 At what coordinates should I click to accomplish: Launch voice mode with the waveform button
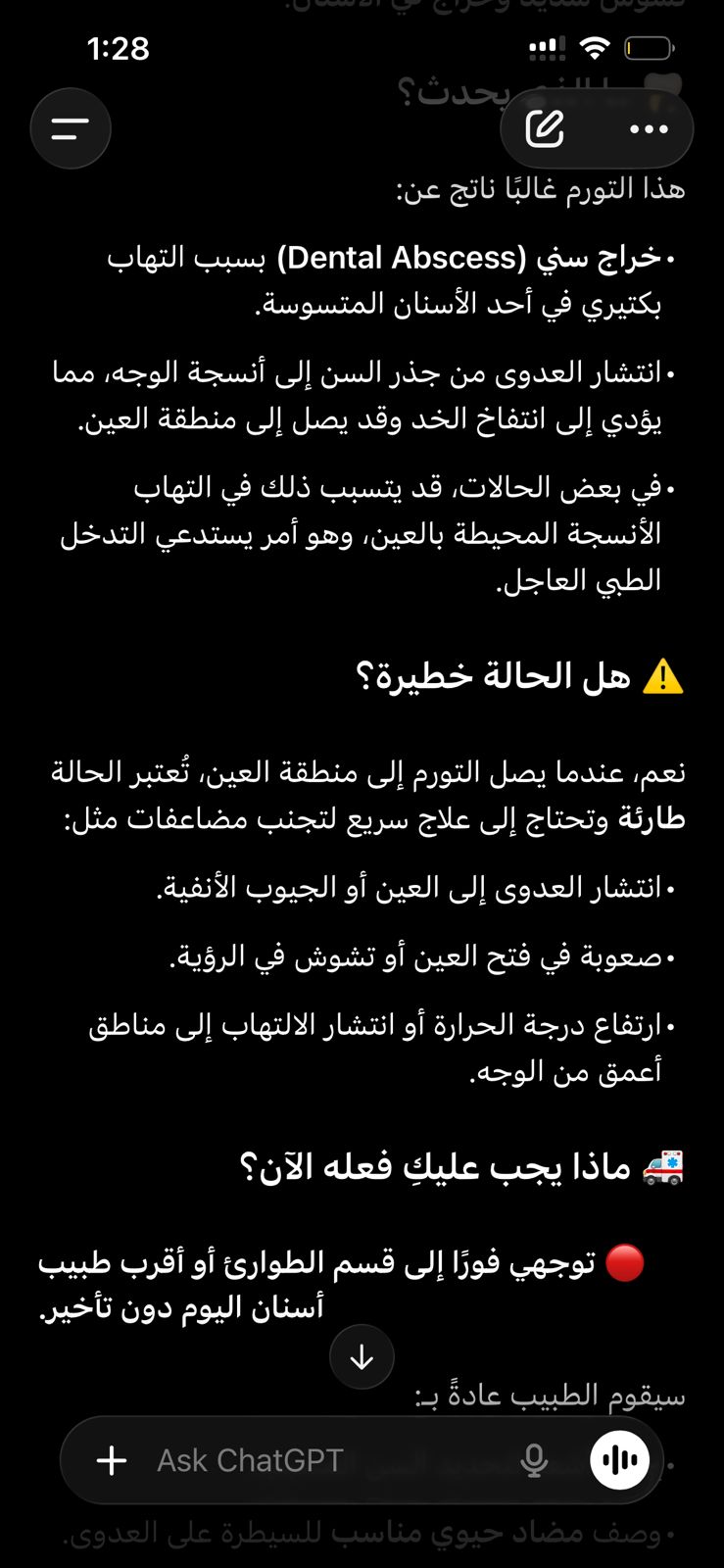619,1460
